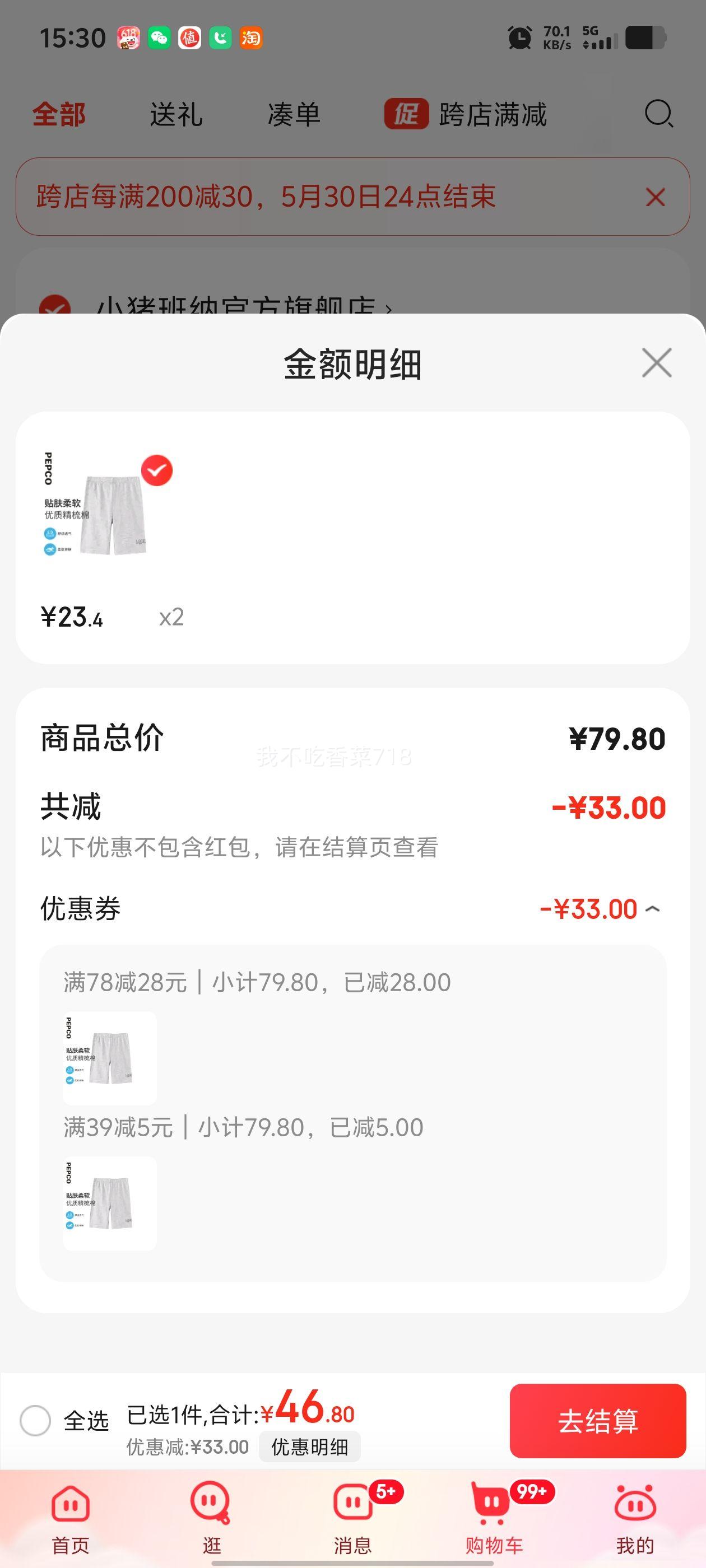Toggle the 全选 select-all checkbox
Viewport: 706px width, 1568px height.
point(35,1421)
